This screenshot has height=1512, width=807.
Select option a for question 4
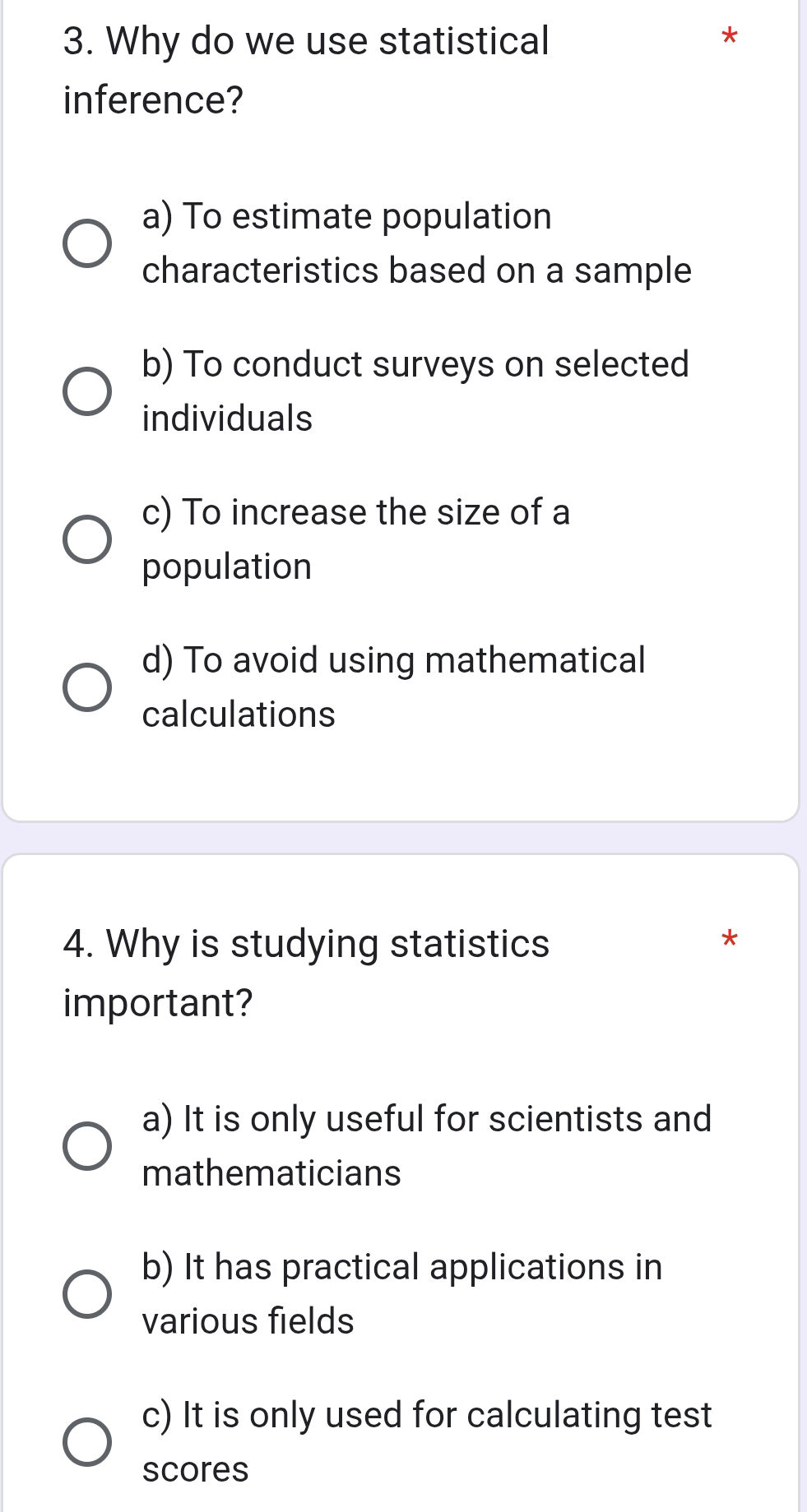(x=89, y=1143)
